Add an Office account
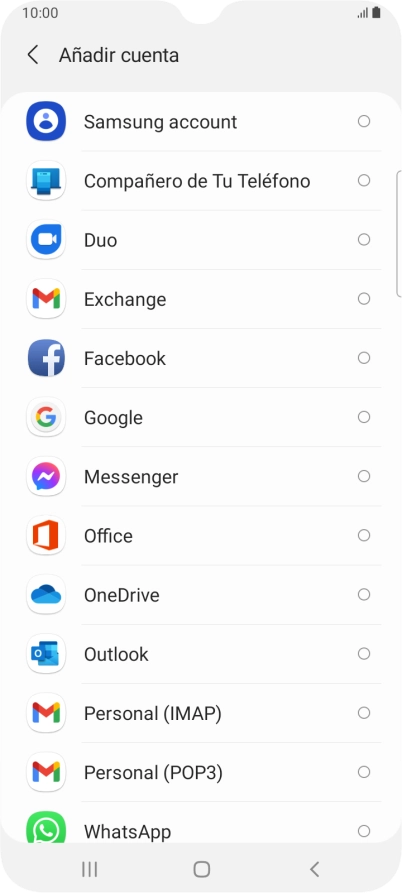Viewport: 402px width, 893px height. [201, 536]
